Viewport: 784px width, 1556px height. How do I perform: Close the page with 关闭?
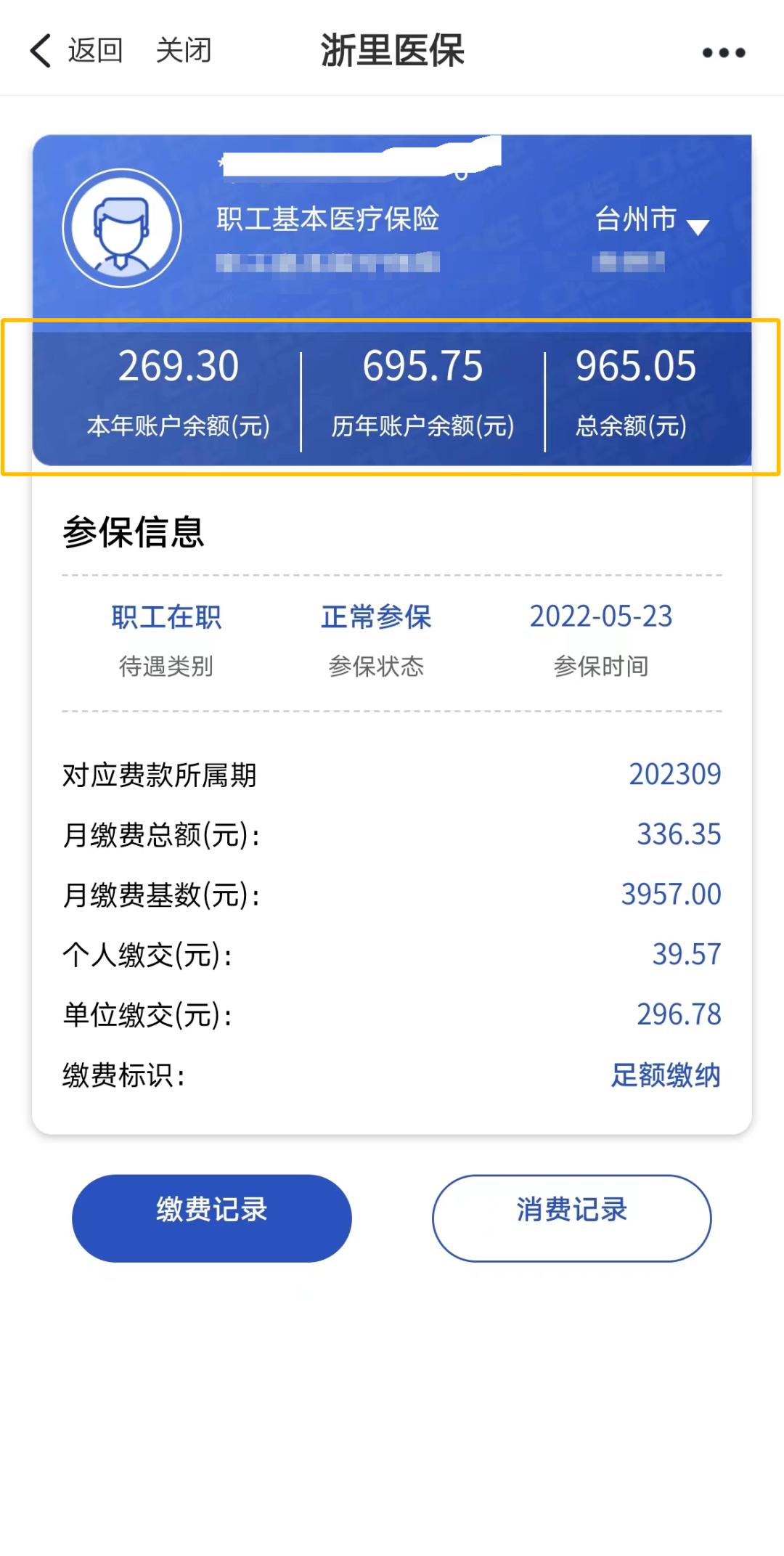(x=183, y=51)
